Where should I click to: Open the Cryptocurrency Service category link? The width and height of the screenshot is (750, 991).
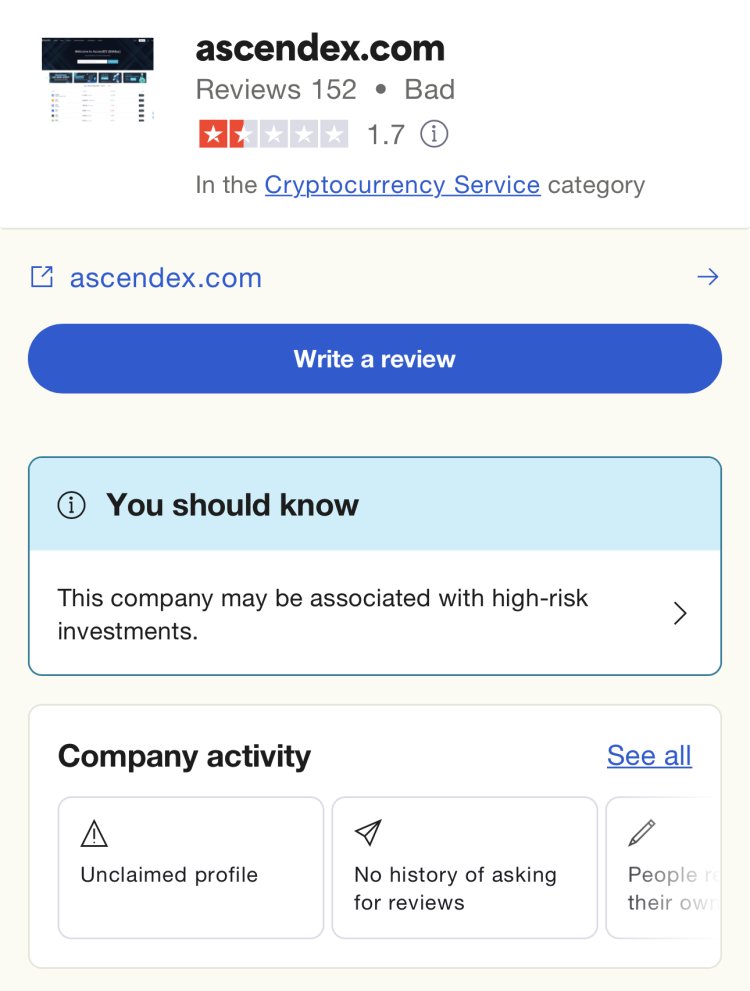[x=402, y=185]
